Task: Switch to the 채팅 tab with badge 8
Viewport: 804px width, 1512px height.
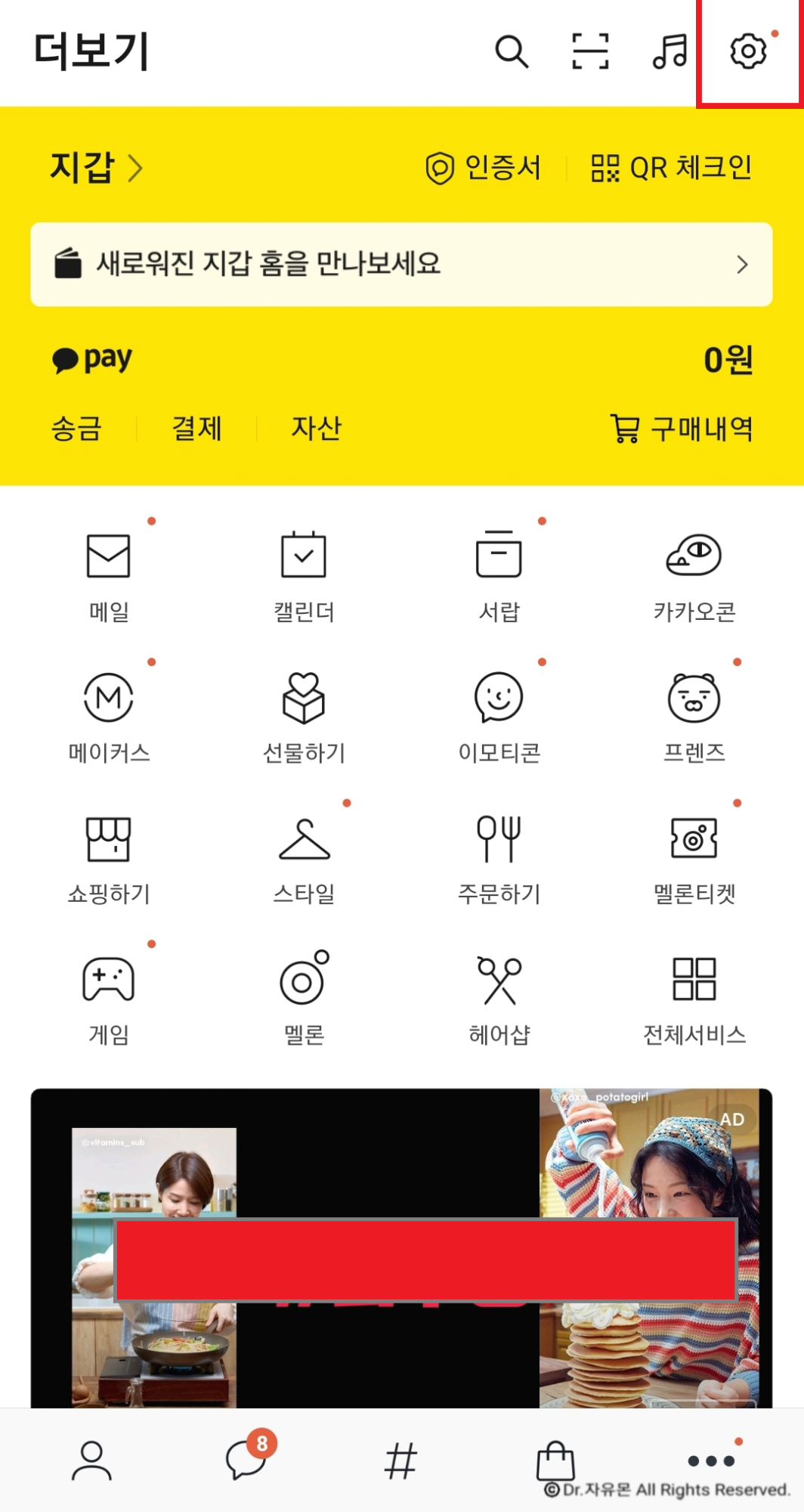Action: 246,1459
